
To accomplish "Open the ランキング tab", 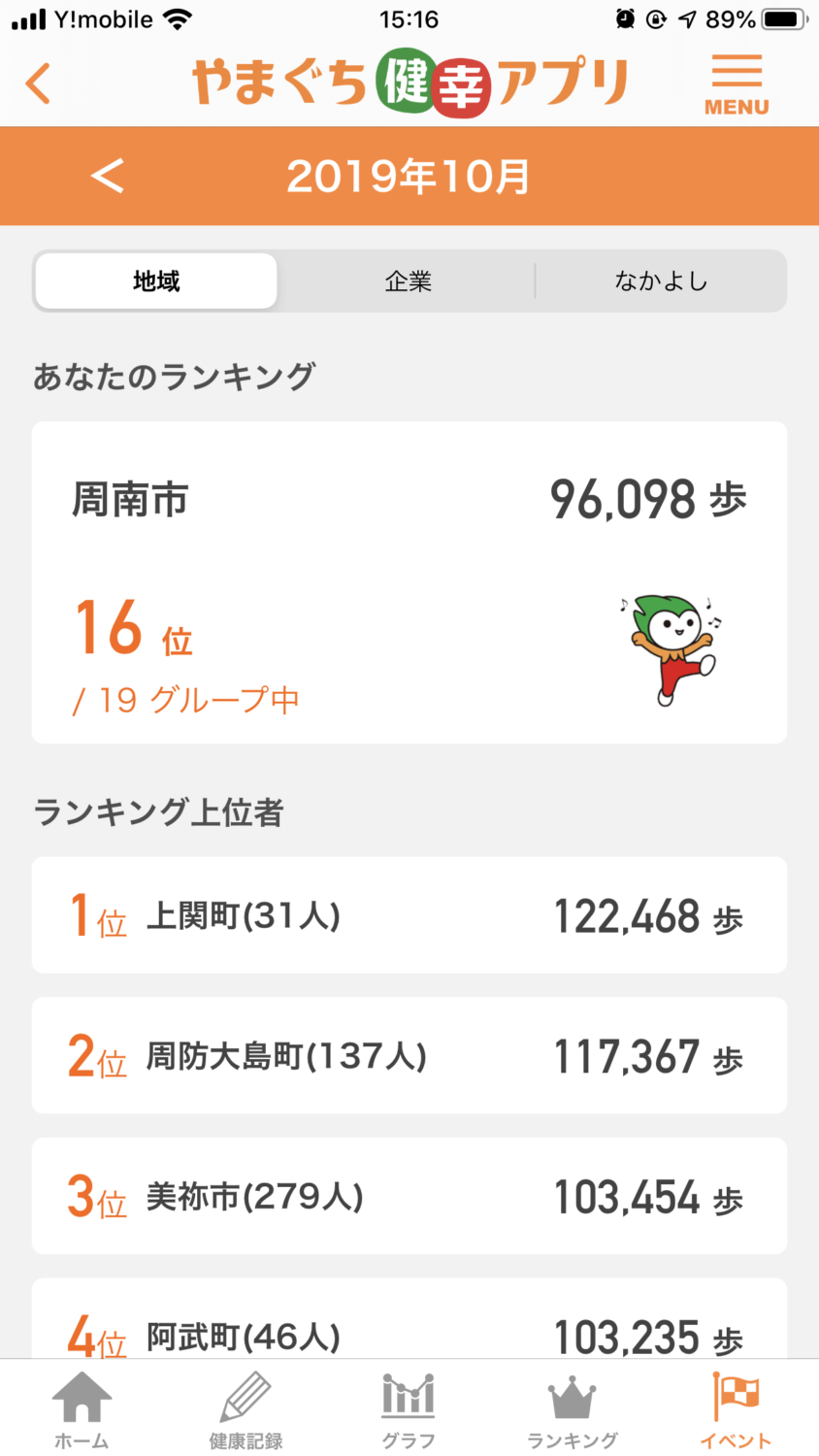I will 573,1411.
